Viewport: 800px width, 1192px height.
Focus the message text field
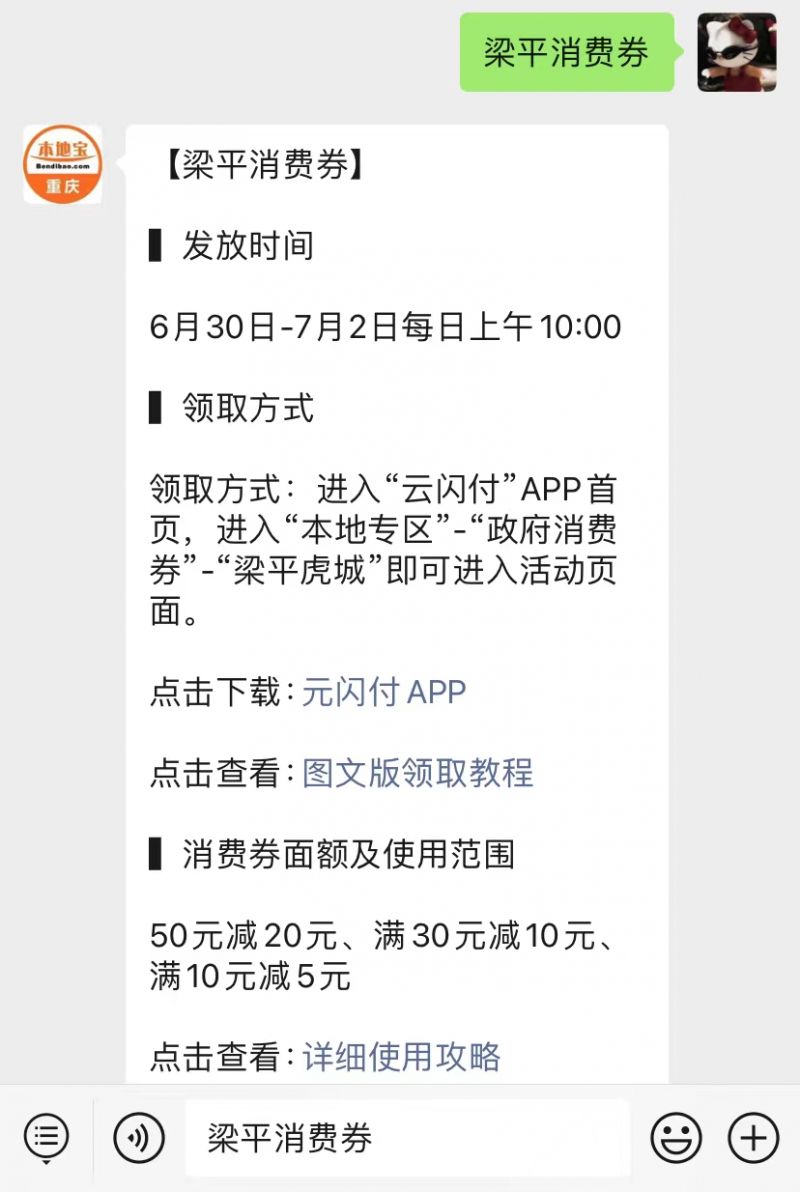tap(408, 1138)
